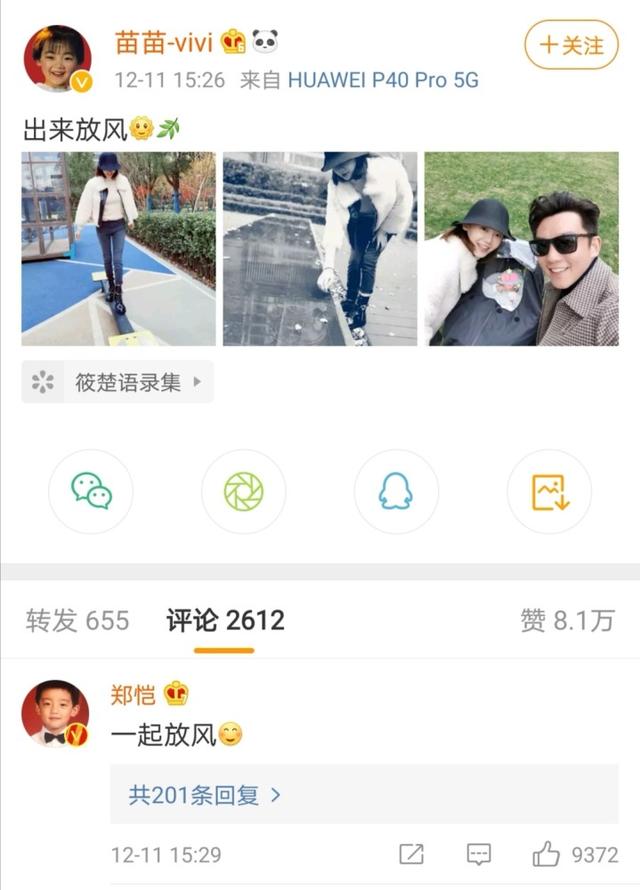The image size is (640, 890).
Task: Follow 苗苗-vivi with the 关注 button
Action: (x=571, y=45)
